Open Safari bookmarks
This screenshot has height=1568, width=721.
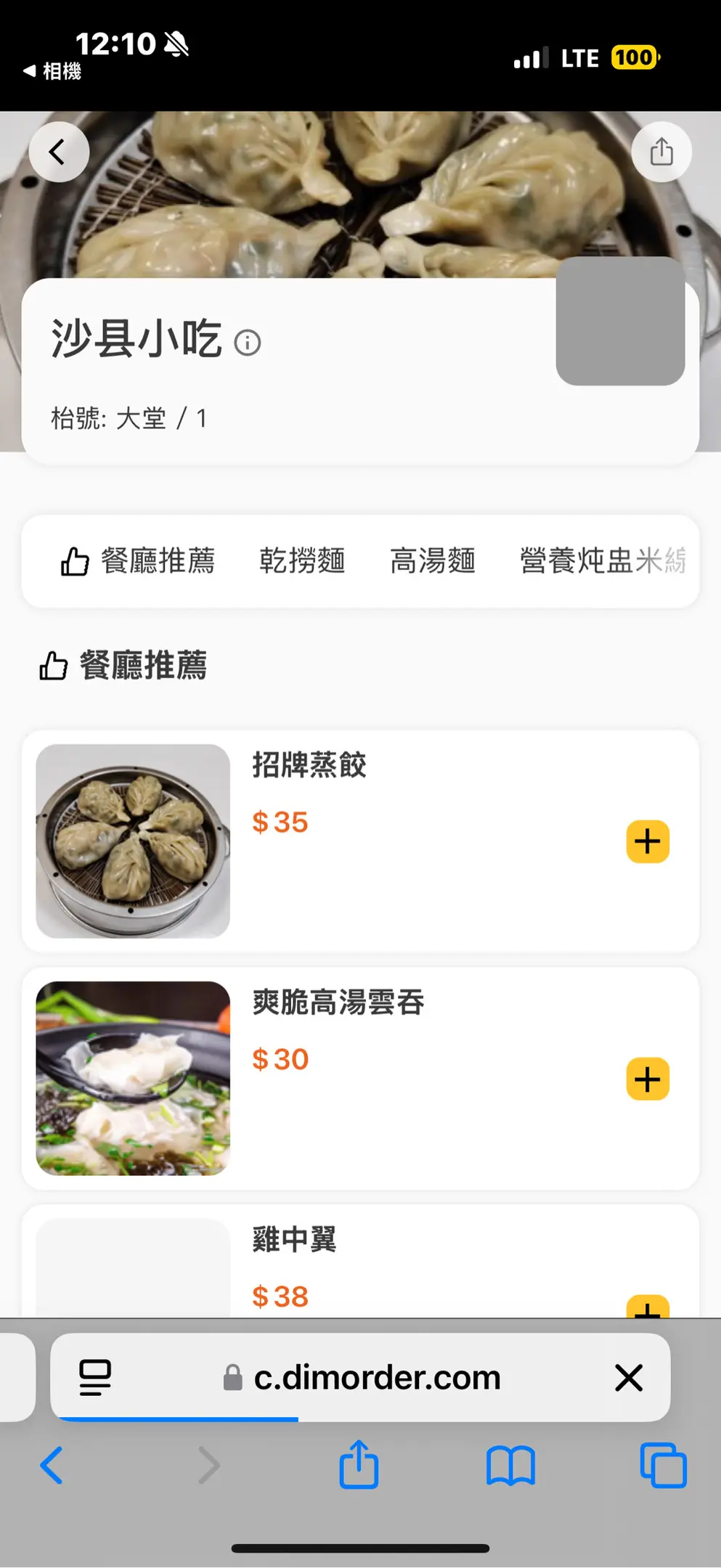point(510,1466)
